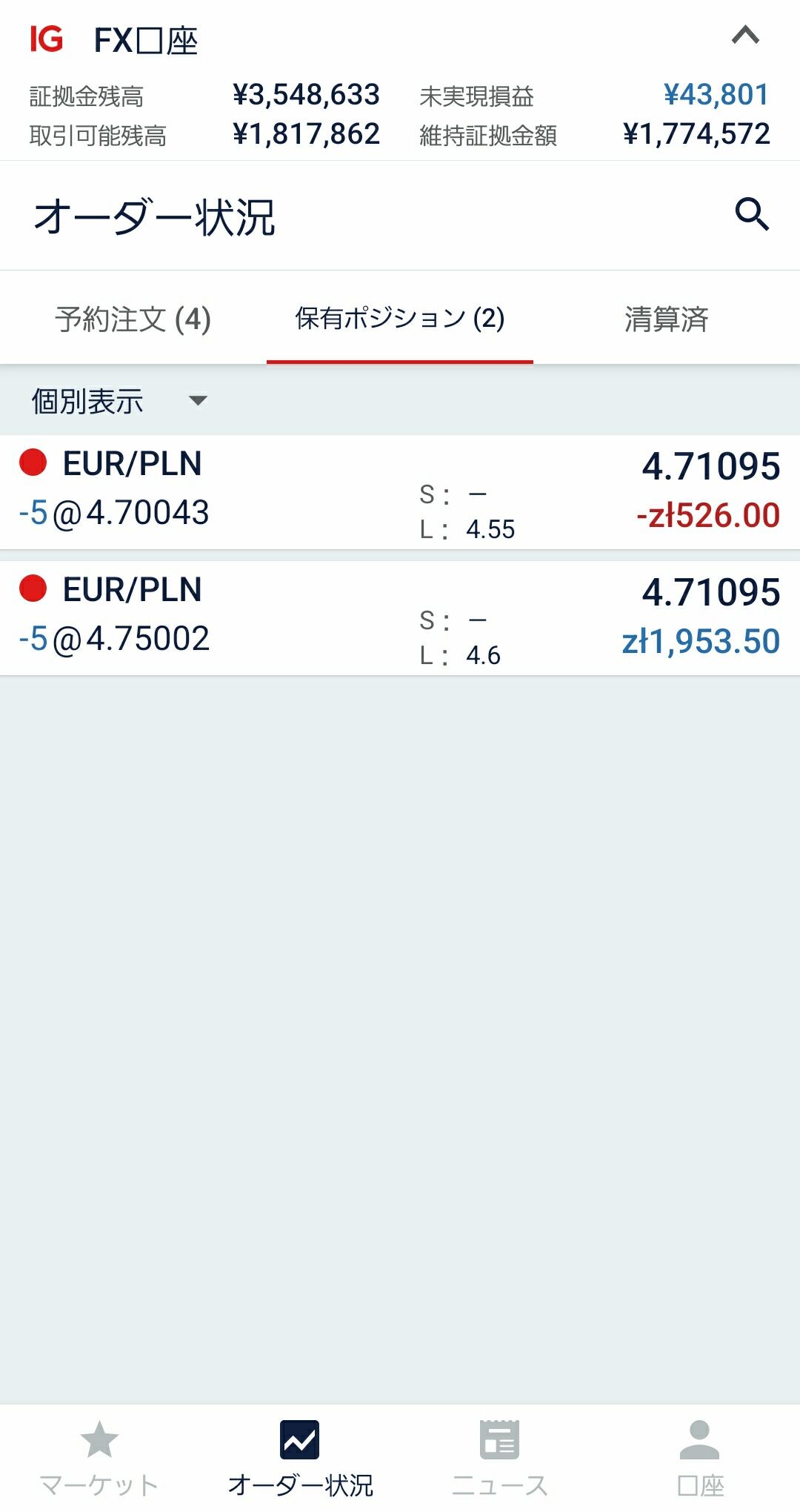800x1512 pixels.
Task: Expand the 個別表示 dropdown
Action: point(119,401)
